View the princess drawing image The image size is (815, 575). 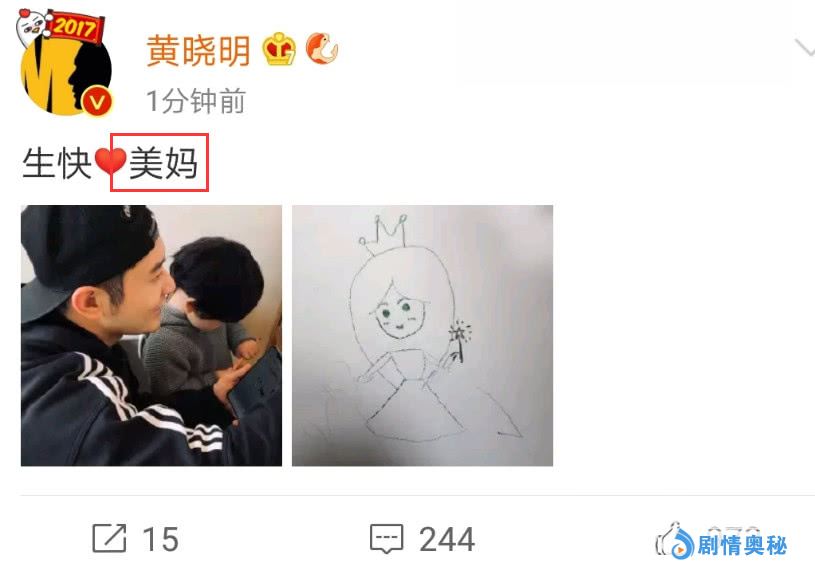click(x=422, y=335)
